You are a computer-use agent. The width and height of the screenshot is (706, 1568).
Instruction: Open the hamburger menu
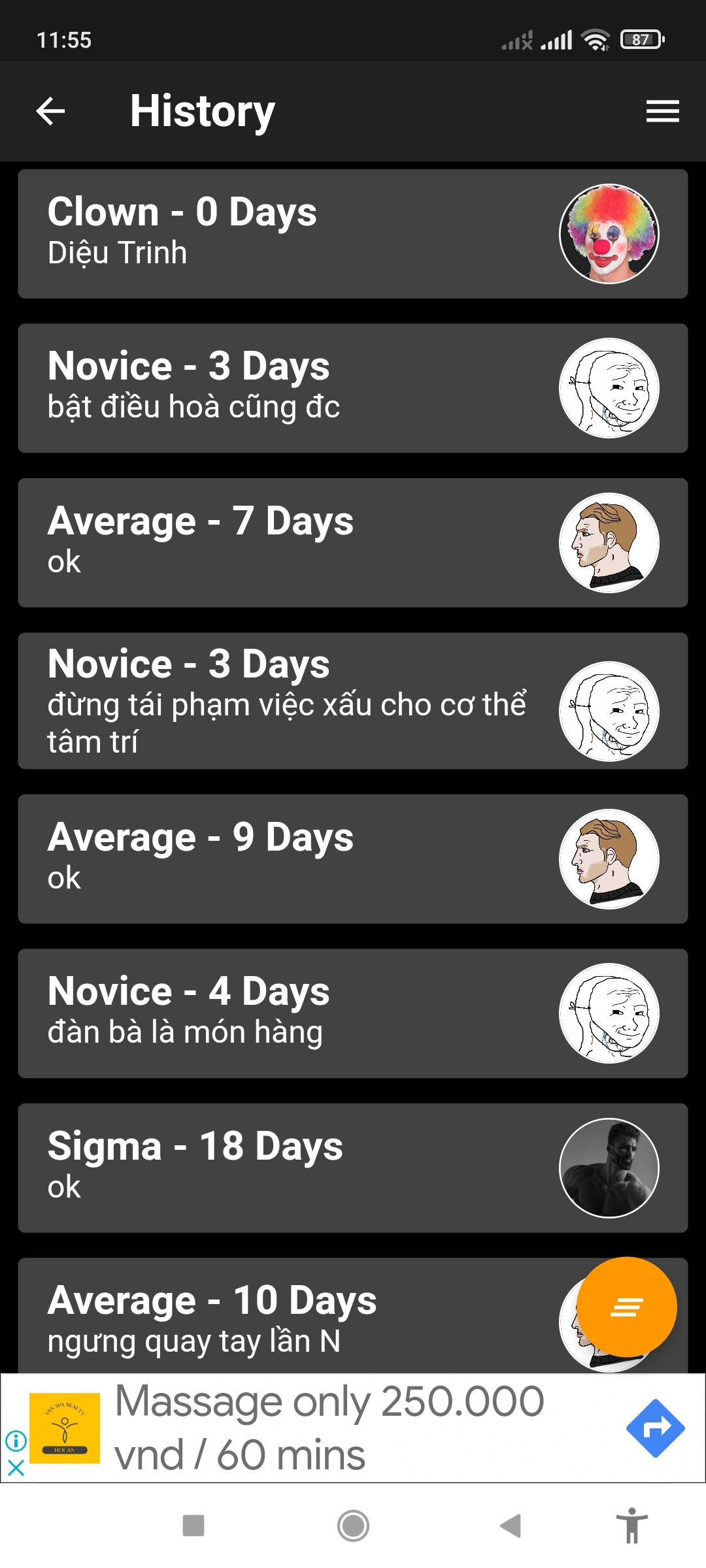(x=662, y=111)
